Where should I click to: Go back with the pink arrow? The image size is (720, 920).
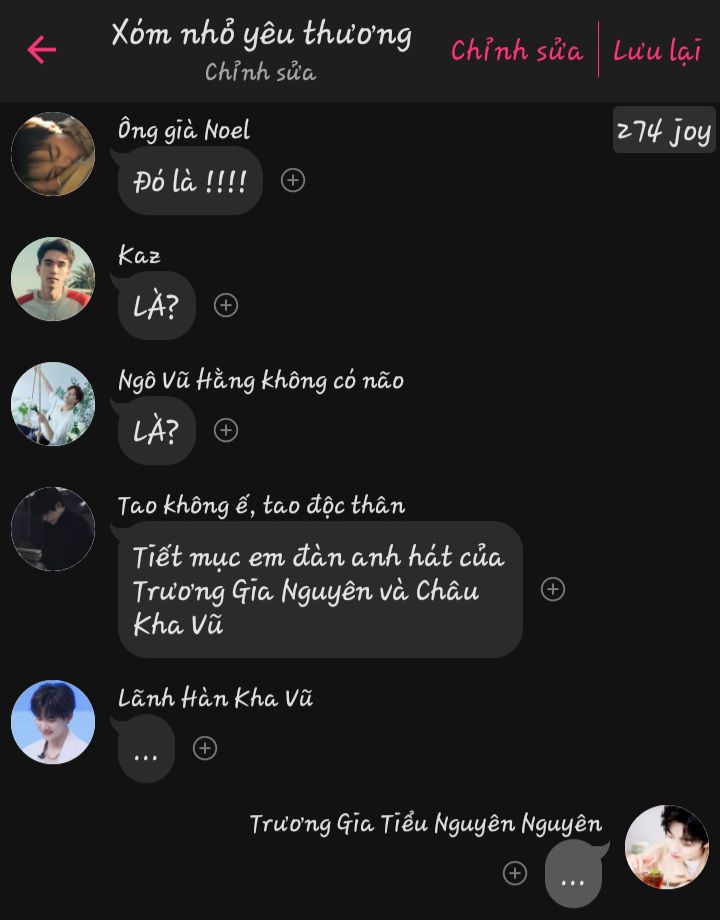tap(42, 49)
